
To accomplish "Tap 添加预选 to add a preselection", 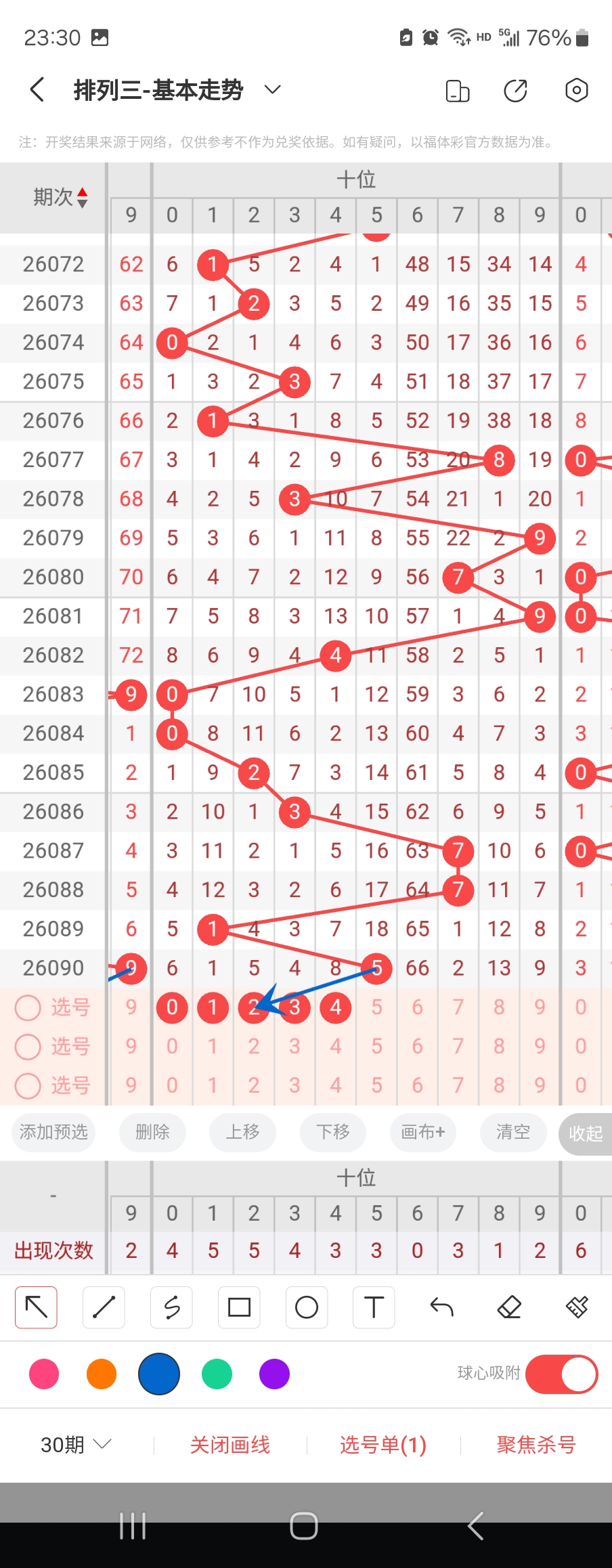I will (53, 1132).
